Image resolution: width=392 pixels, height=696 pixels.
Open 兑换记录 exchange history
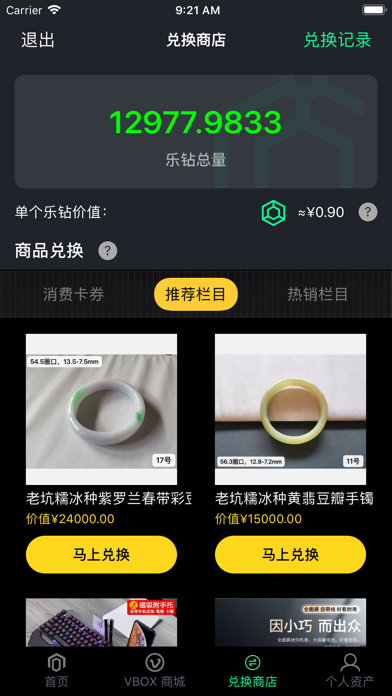tap(337, 40)
